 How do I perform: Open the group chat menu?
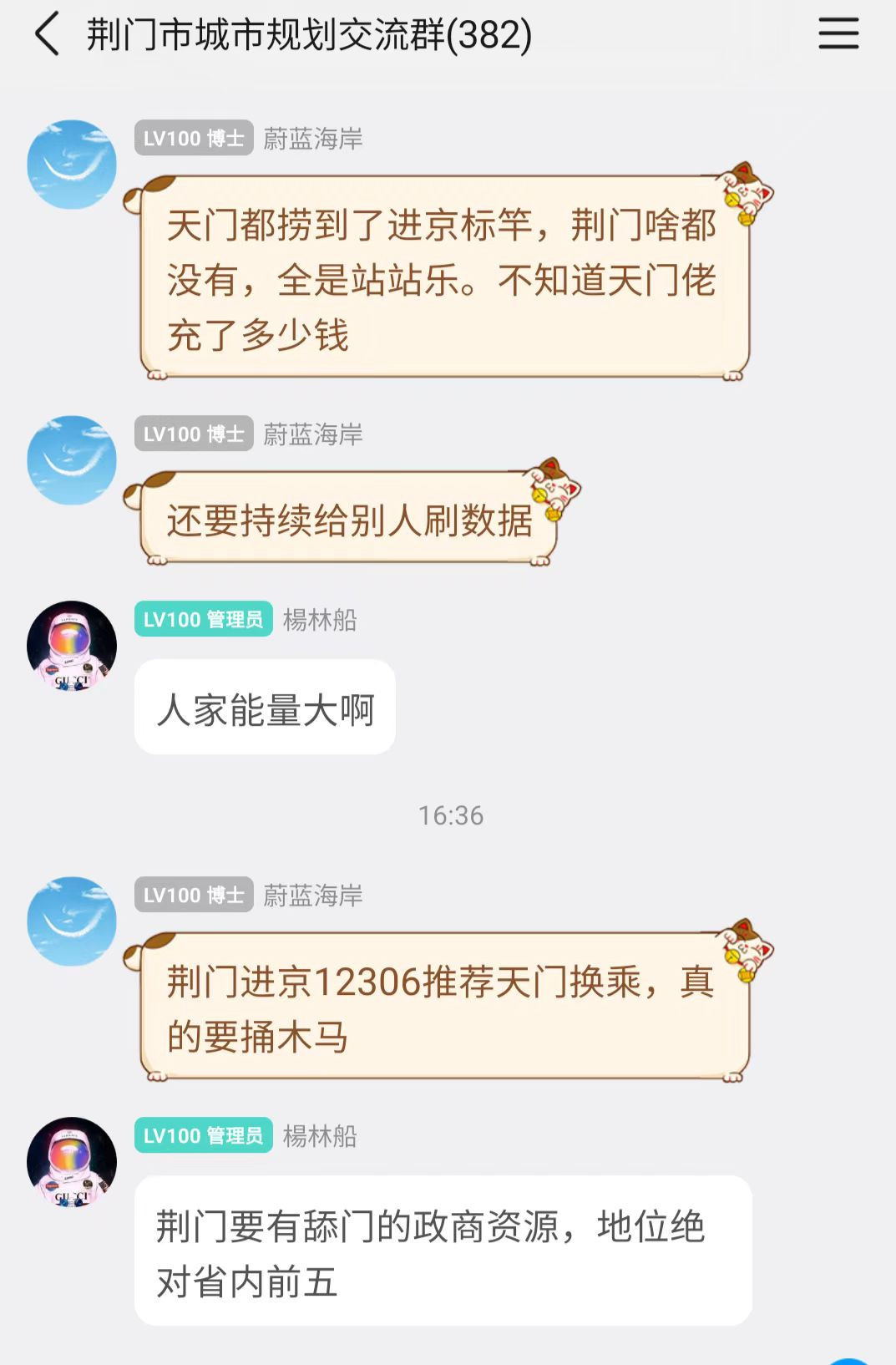(x=838, y=34)
